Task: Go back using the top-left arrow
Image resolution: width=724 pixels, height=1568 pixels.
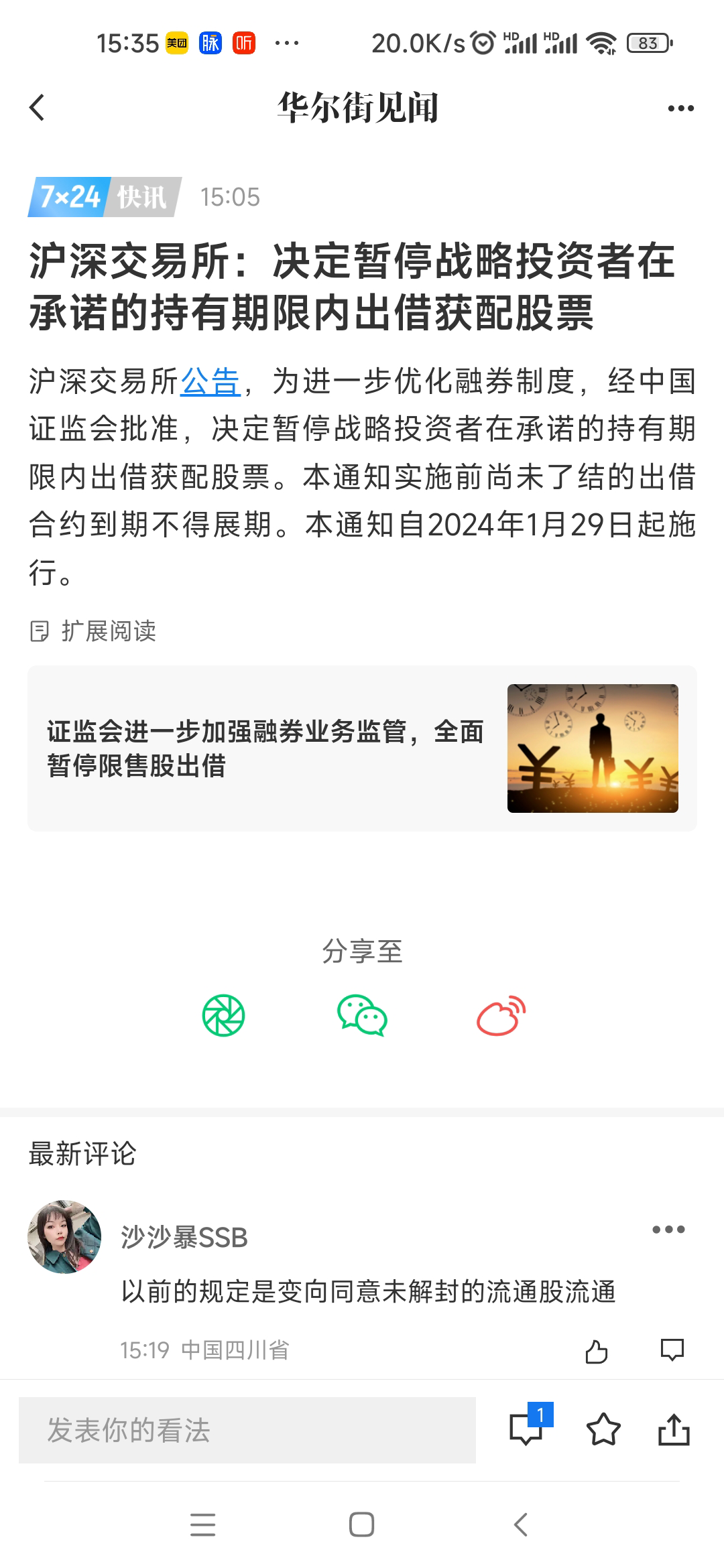Action: click(38, 108)
